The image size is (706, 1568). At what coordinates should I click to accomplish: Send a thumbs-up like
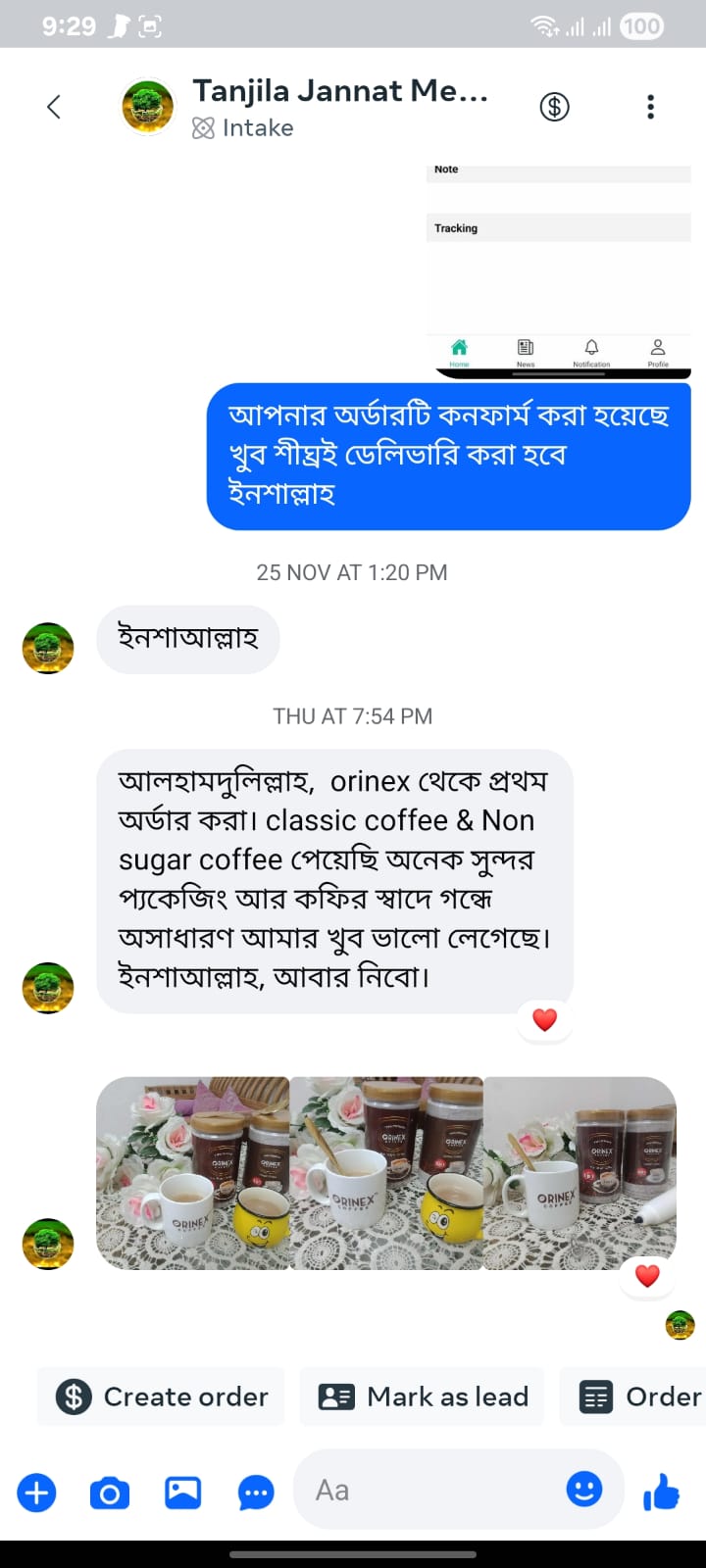662,1493
